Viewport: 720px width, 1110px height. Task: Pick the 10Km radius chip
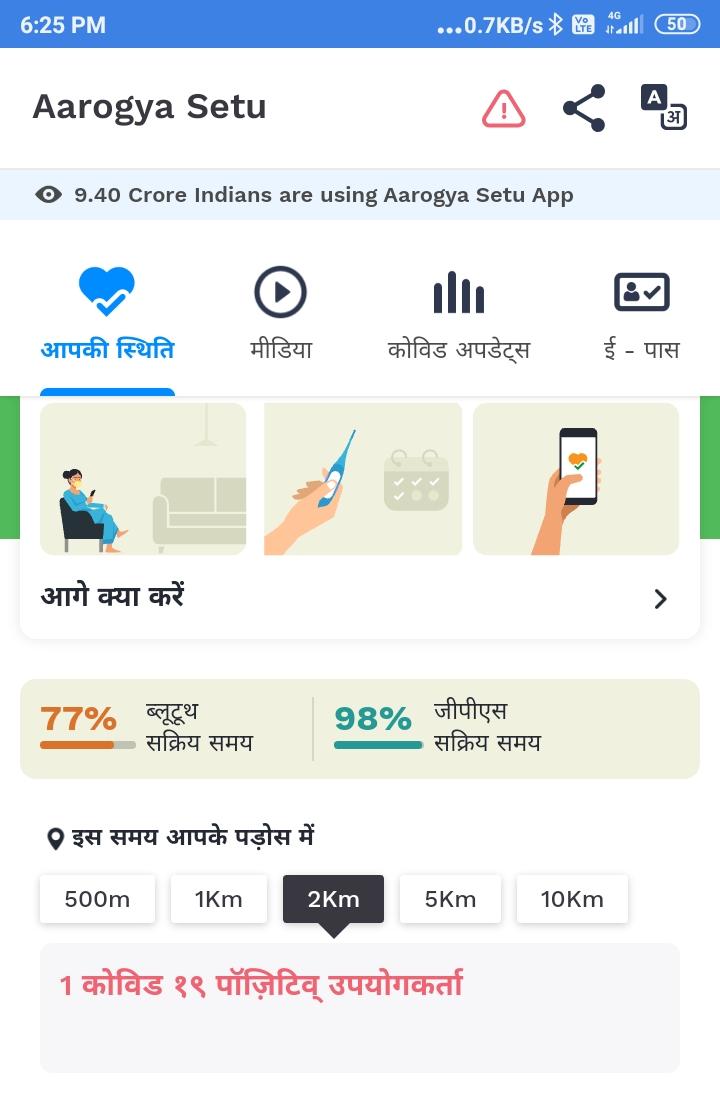pyautogui.click(x=572, y=899)
